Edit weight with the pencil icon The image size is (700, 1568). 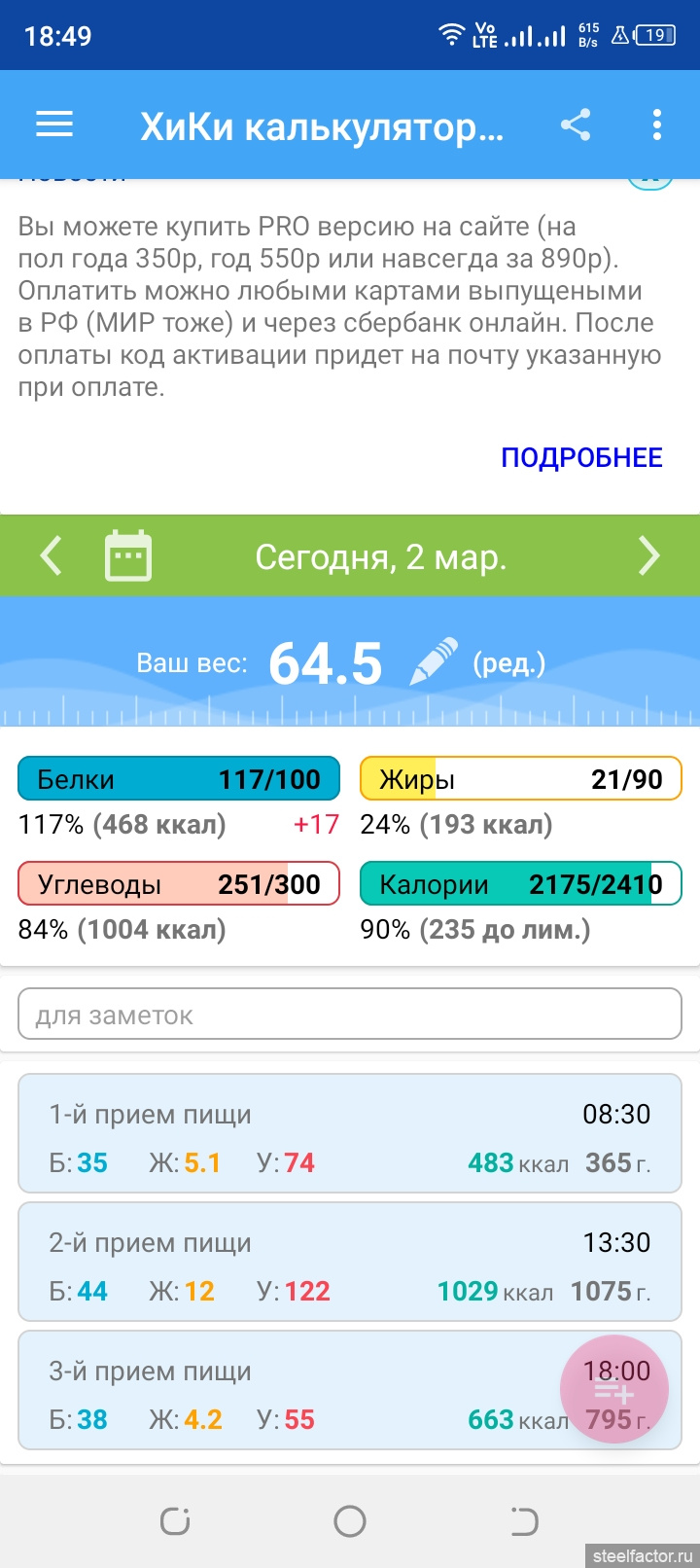(435, 662)
